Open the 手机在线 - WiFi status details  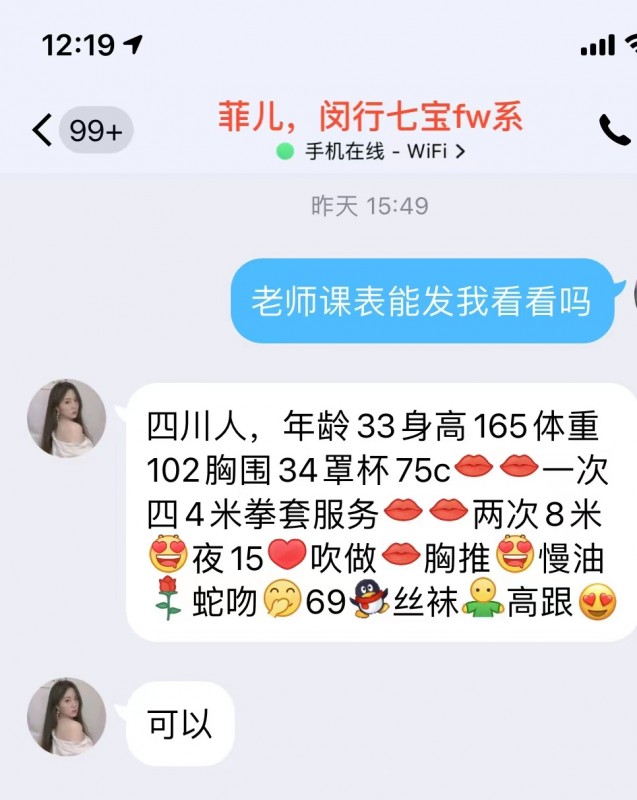371,153
